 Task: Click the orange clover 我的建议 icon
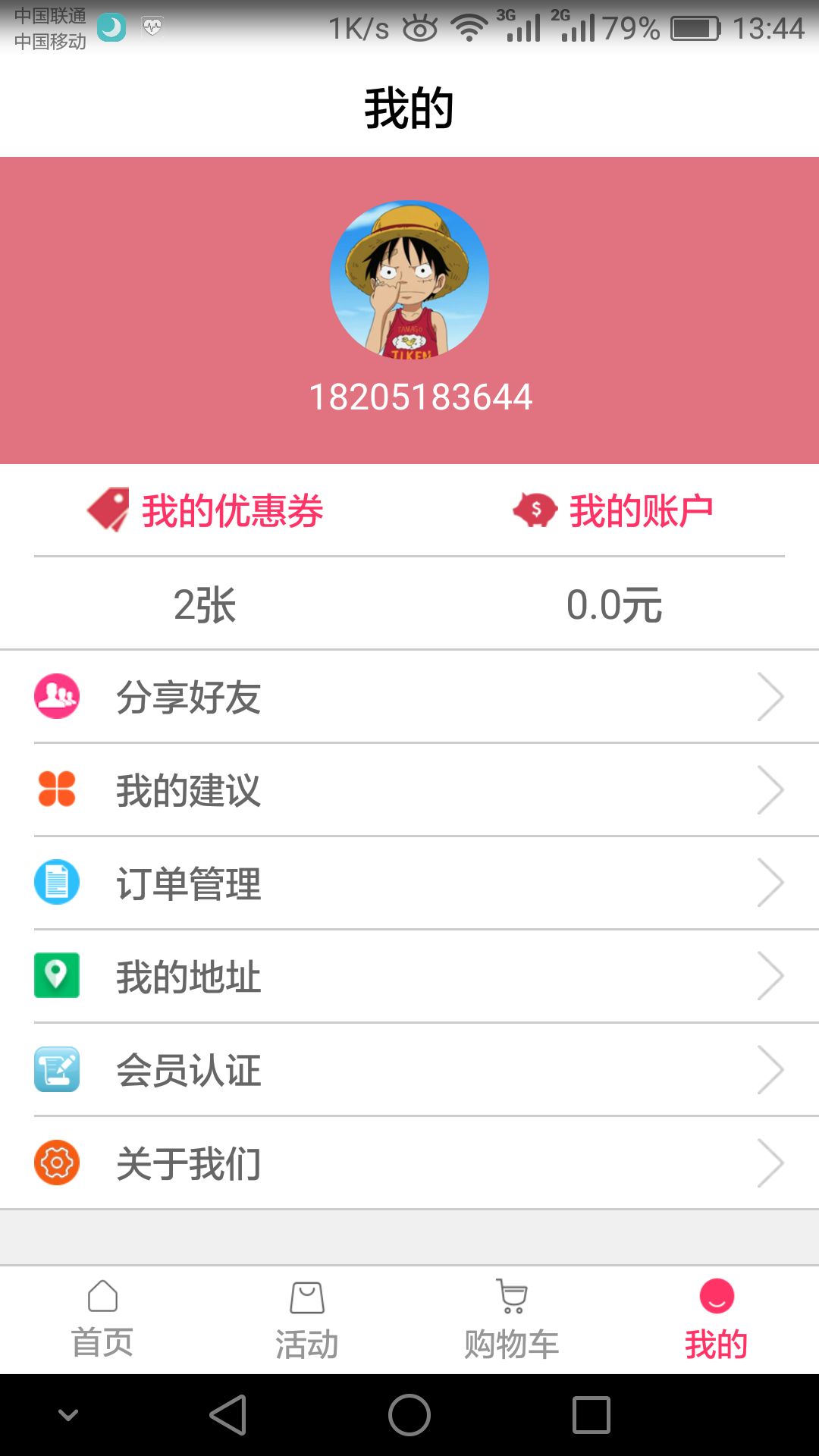(56, 789)
